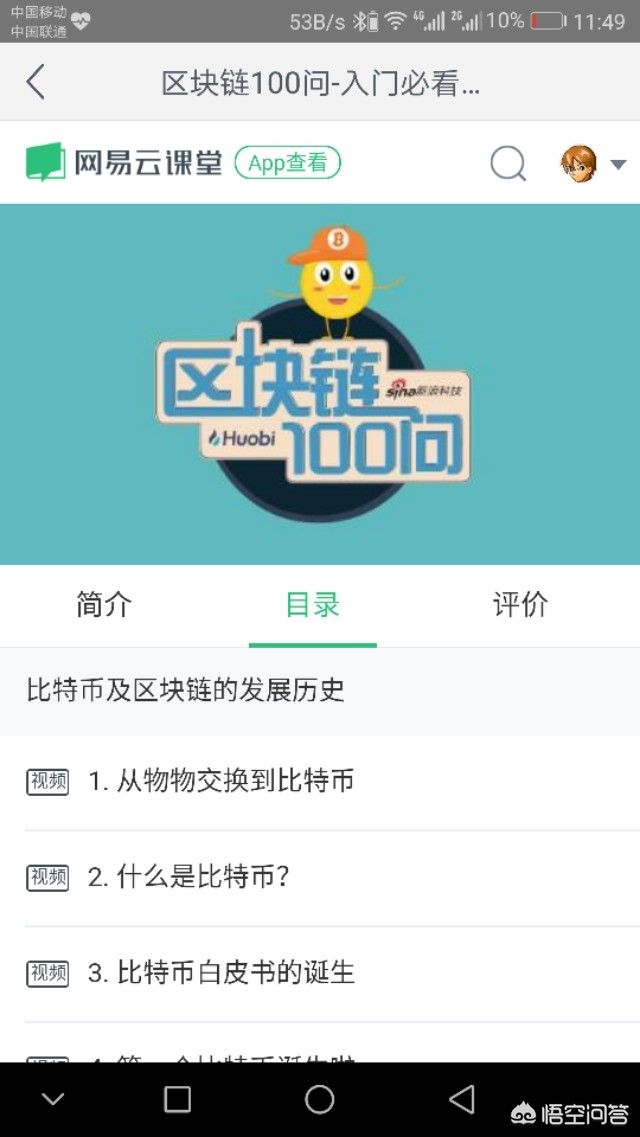The image size is (640, 1137).
Task: Play lesson 2. 什么是比特币?
Action: (x=203, y=877)
